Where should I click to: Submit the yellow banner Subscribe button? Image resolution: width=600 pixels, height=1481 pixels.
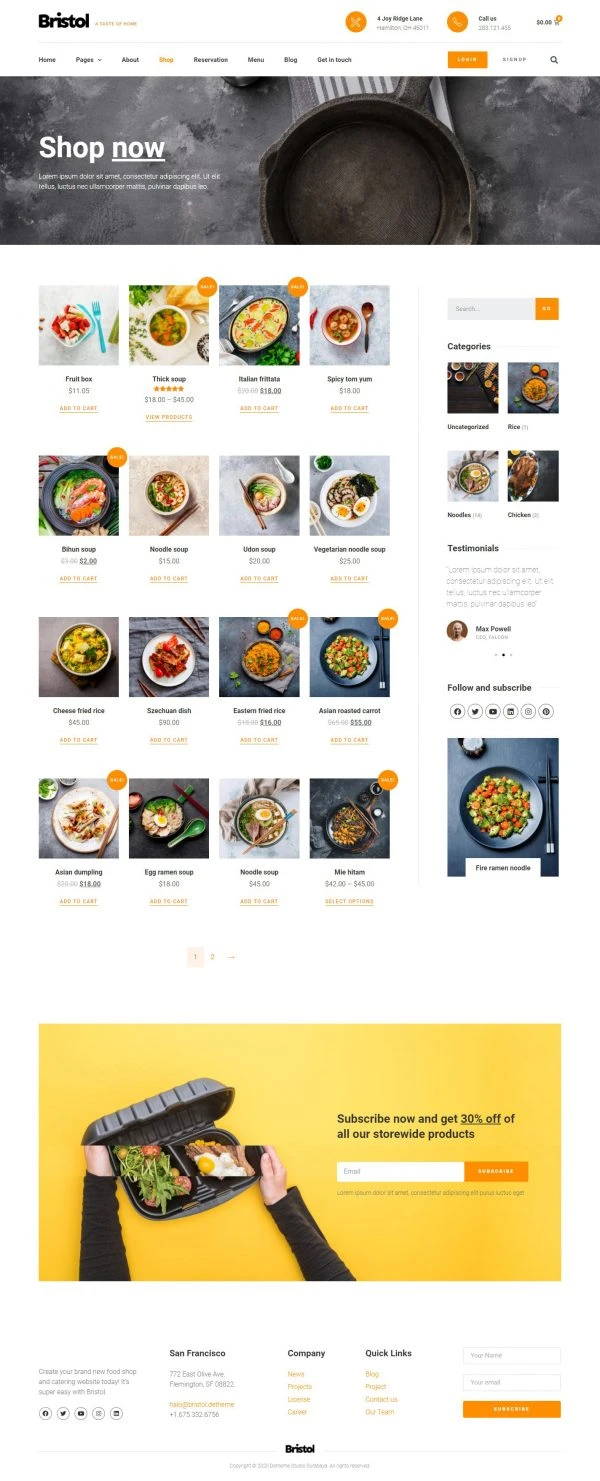(x=496, y=1171)
